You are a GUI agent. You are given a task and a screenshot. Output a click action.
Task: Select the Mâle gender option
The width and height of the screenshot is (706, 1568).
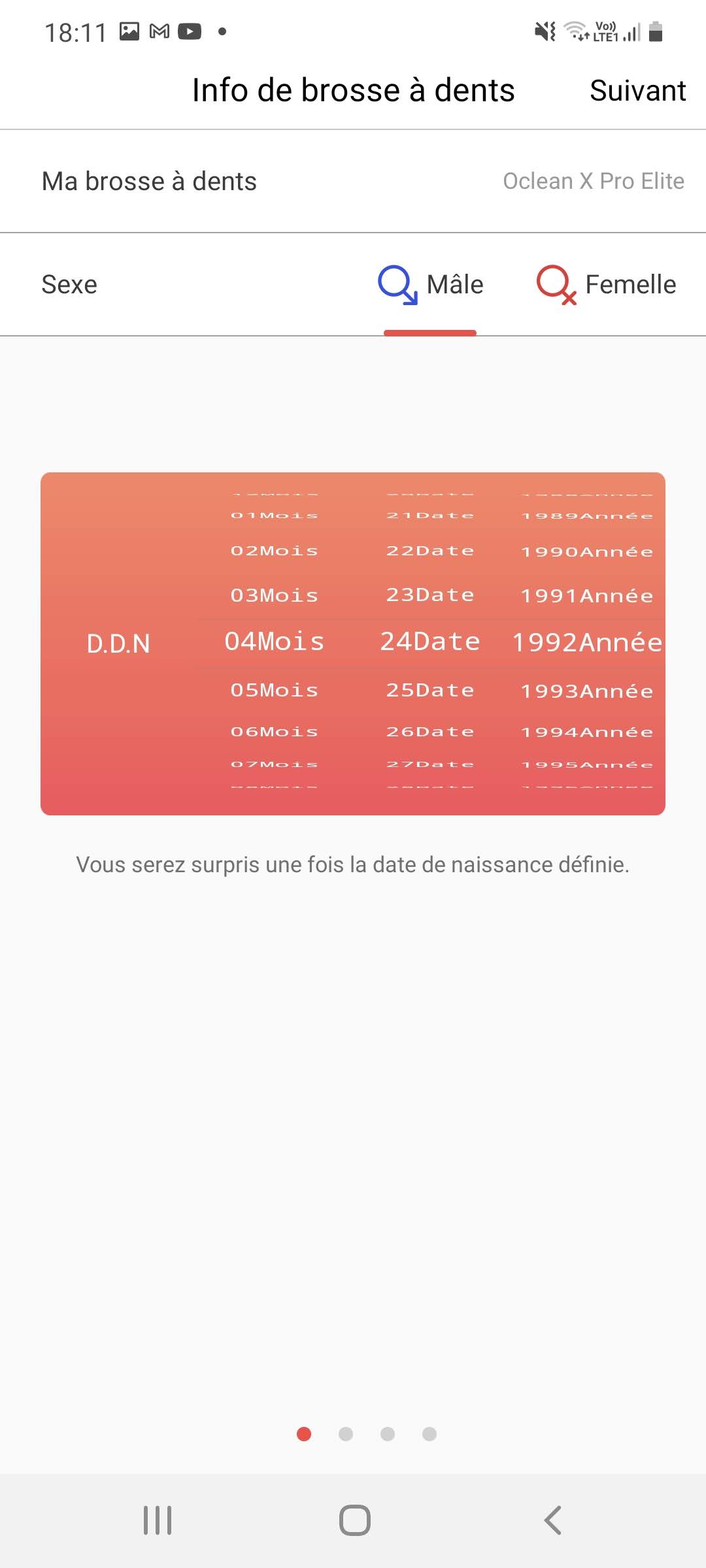431,285
